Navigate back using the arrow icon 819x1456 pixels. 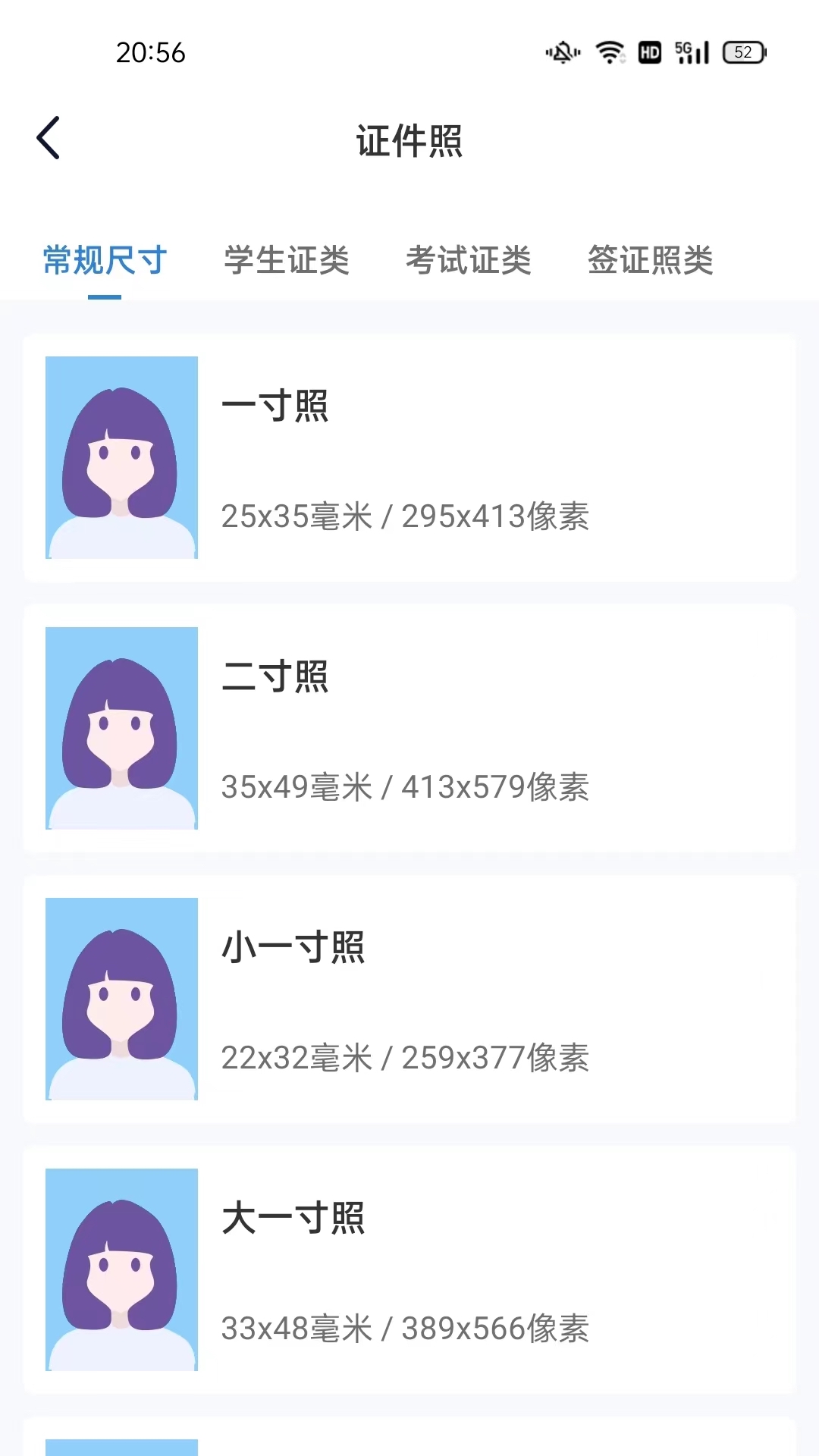[49, 138]
